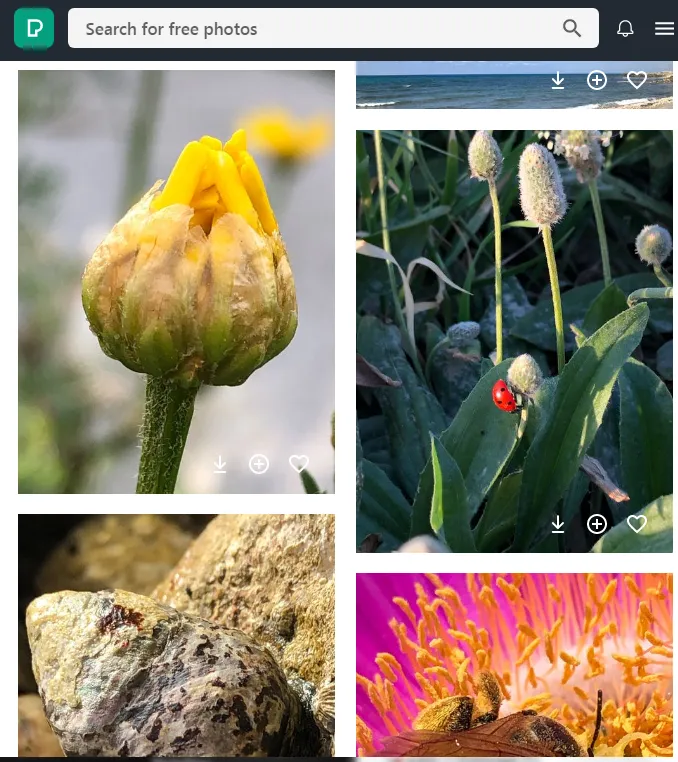Download the ladybug photo

pos(558,524)
